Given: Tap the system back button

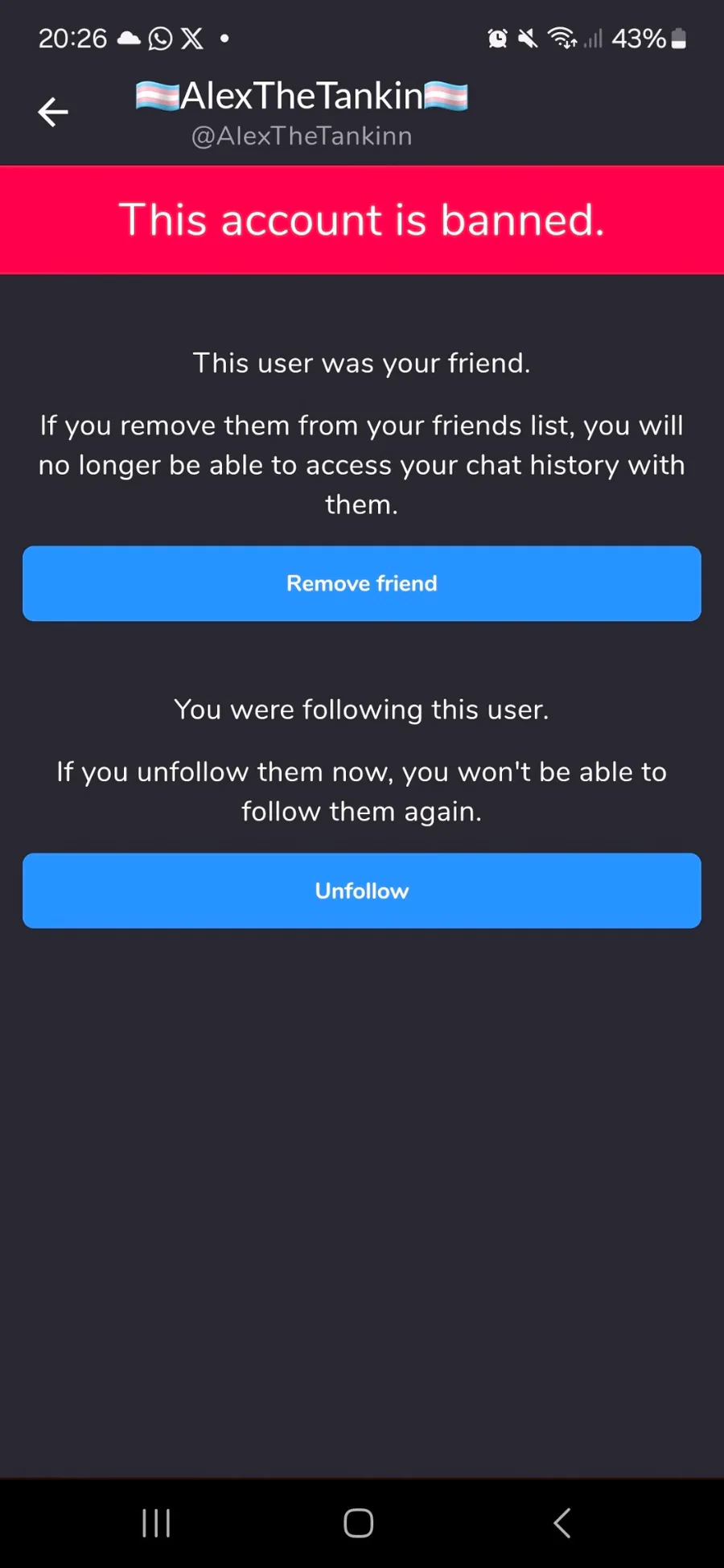Looking at the screenshot, I should [562, 1523].
